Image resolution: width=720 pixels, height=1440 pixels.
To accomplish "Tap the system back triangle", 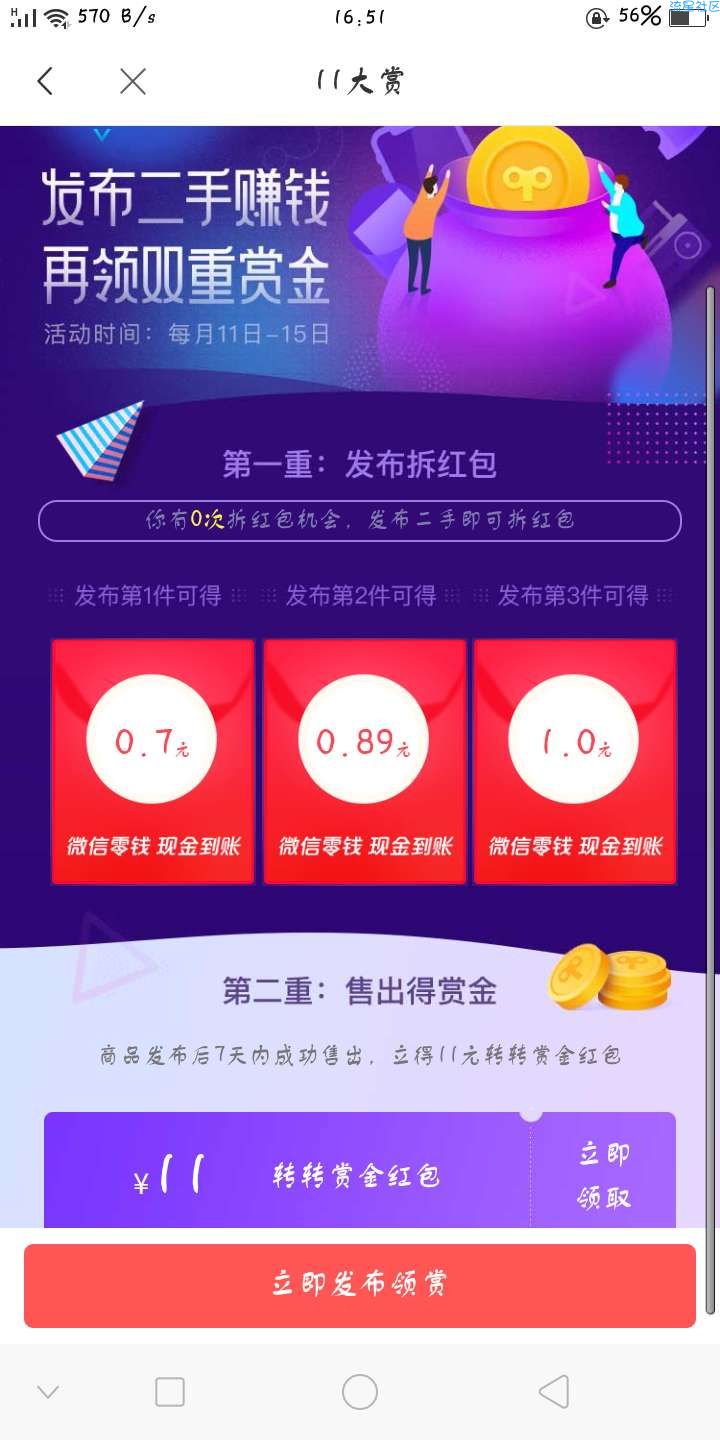I will pyautogui.click(x=553, y=1391).
